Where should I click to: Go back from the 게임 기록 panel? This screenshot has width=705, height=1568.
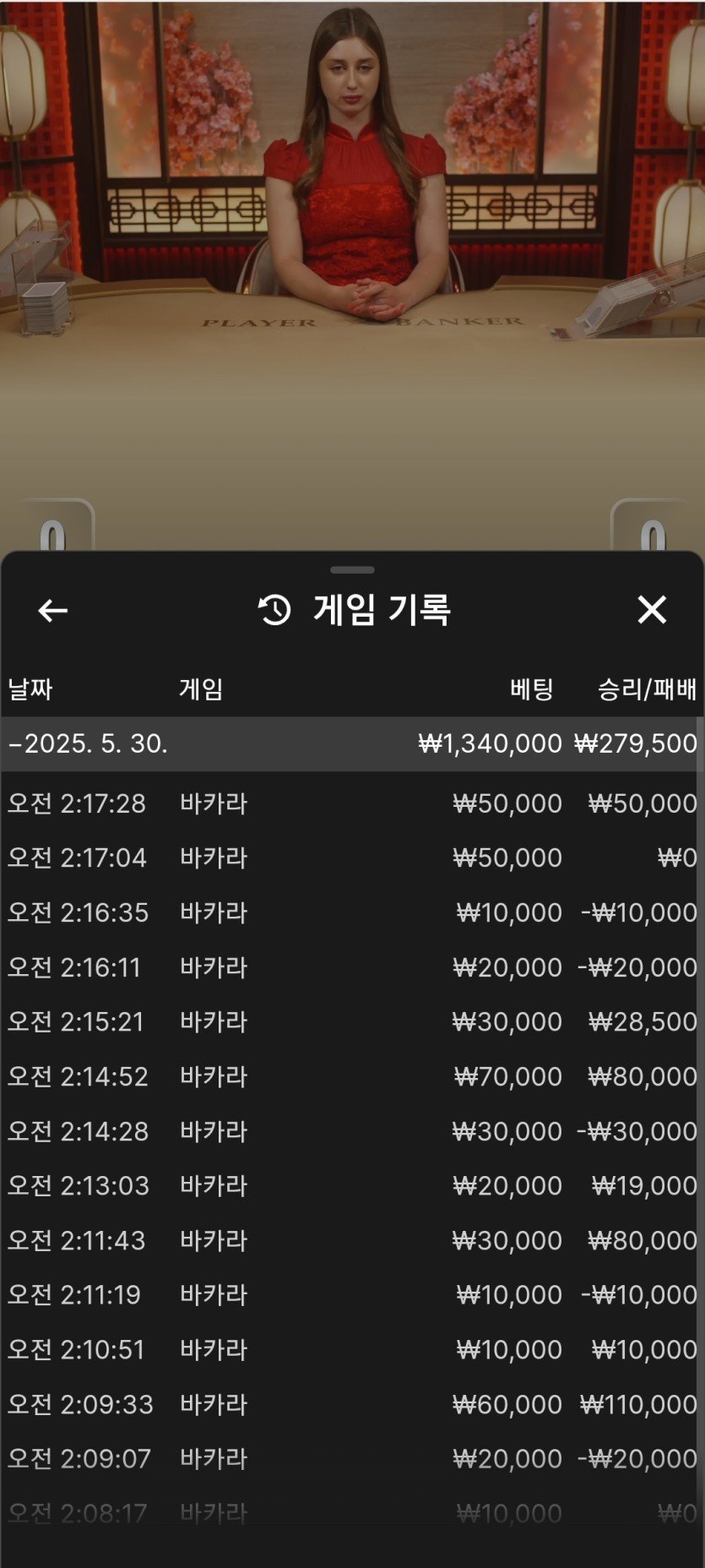pos(52,610)
